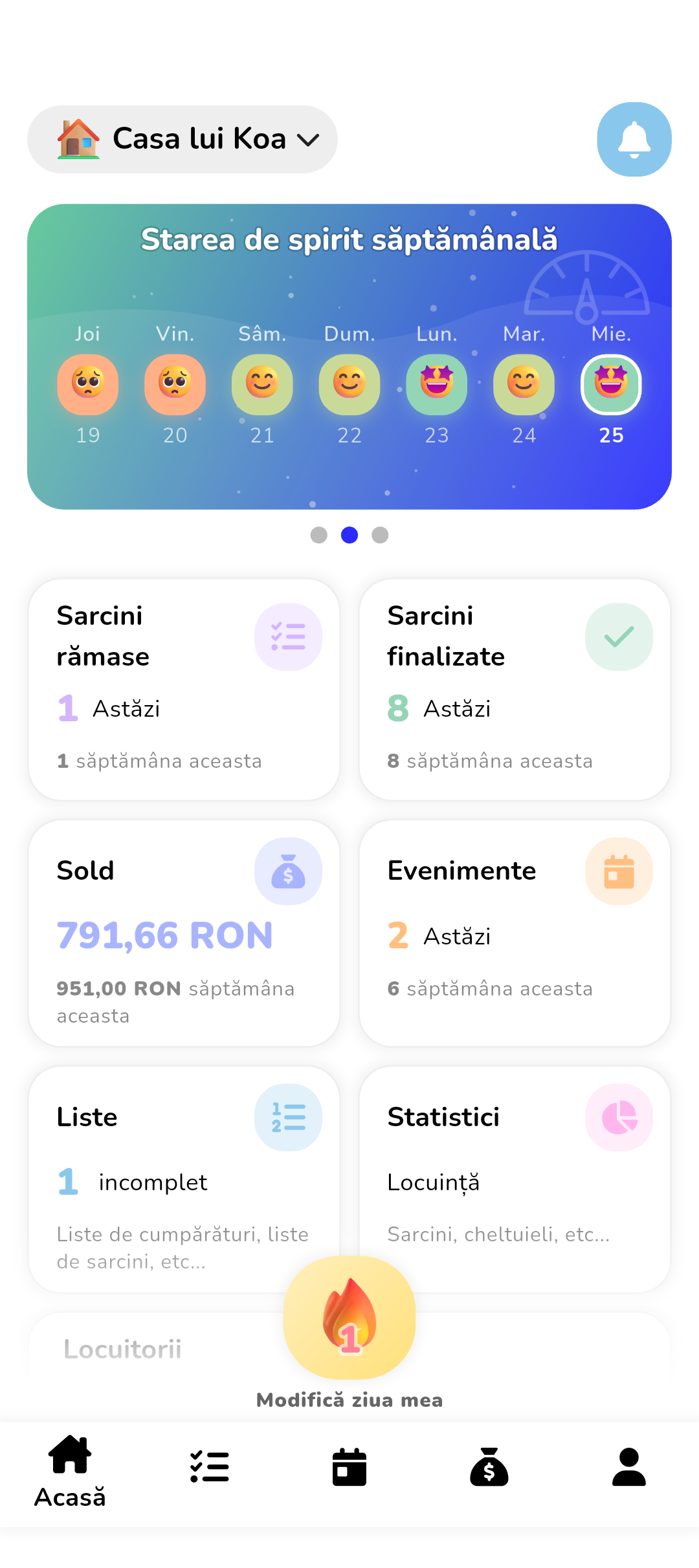Select the smiling emoji for Lun. 23
The image size is (699, 1568).
pos(437,385)
